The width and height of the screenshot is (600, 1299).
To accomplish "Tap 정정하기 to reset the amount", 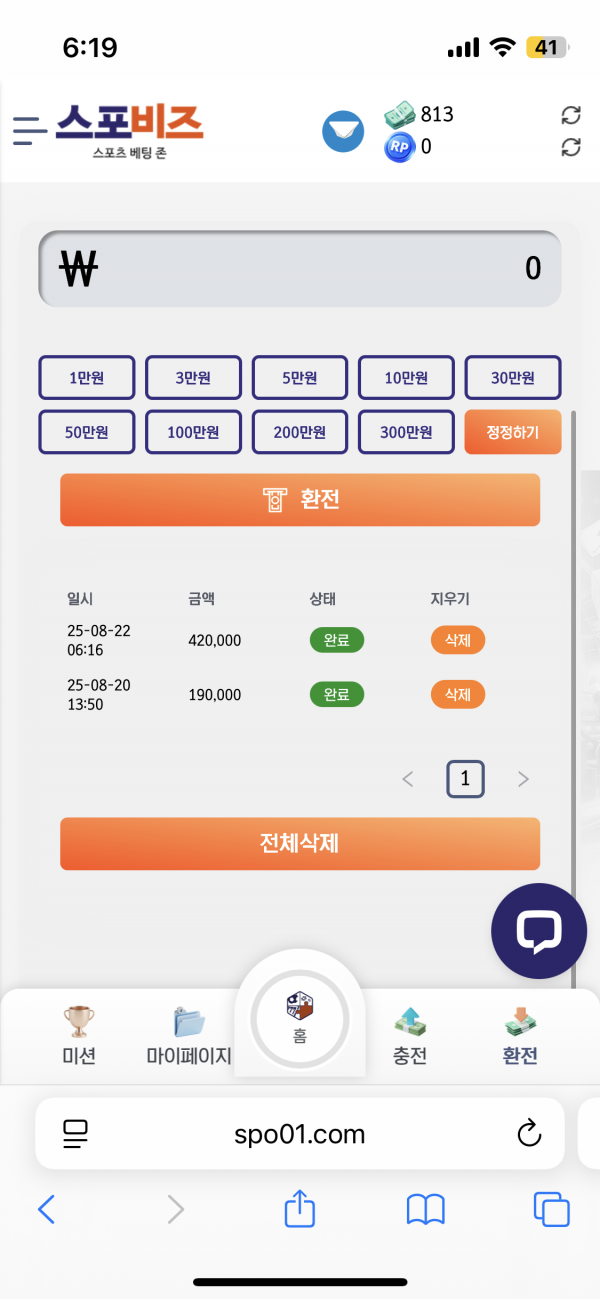I will (512, 432).
